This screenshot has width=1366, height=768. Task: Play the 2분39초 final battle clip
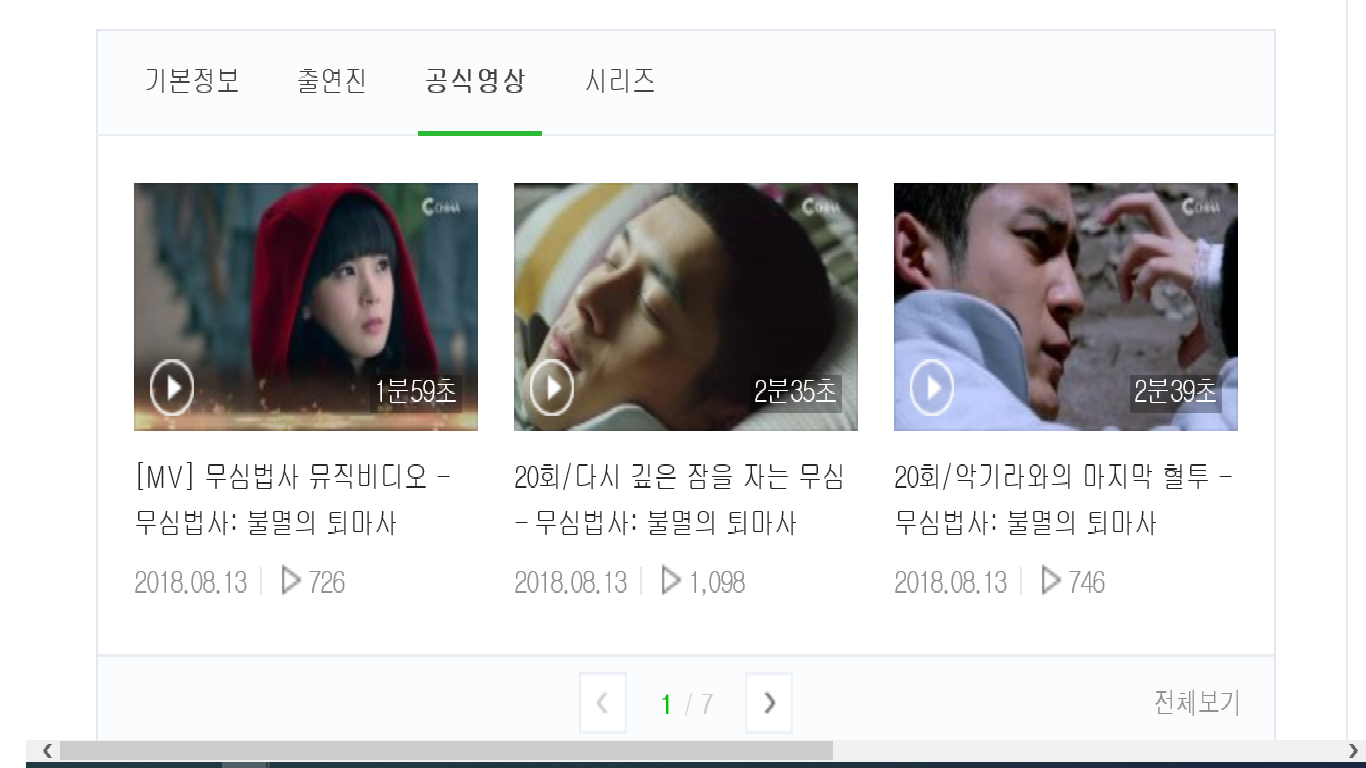tap(1066, 307)
